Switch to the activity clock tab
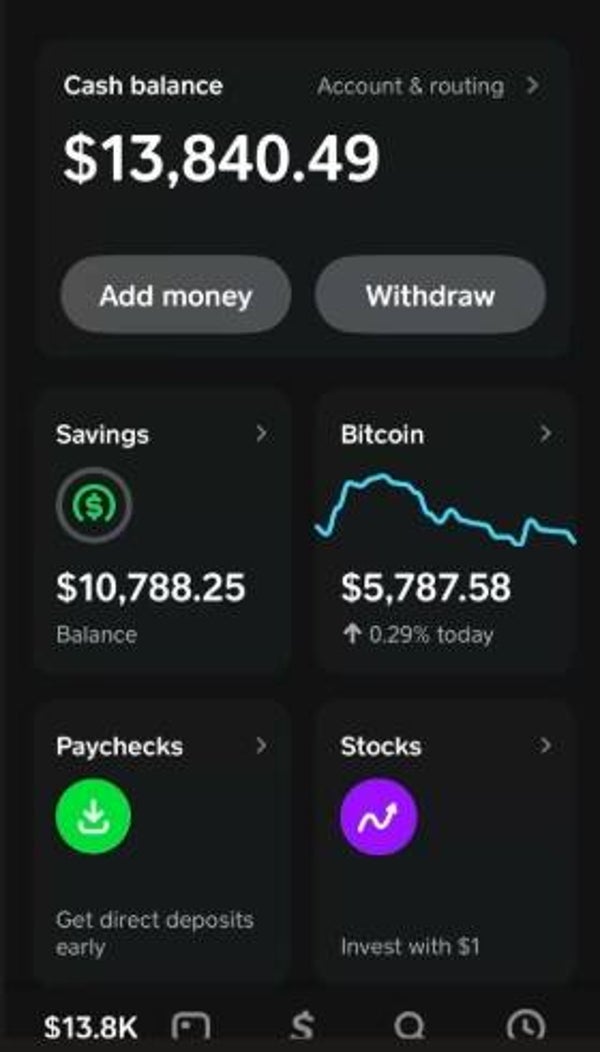 point(526,1027)
